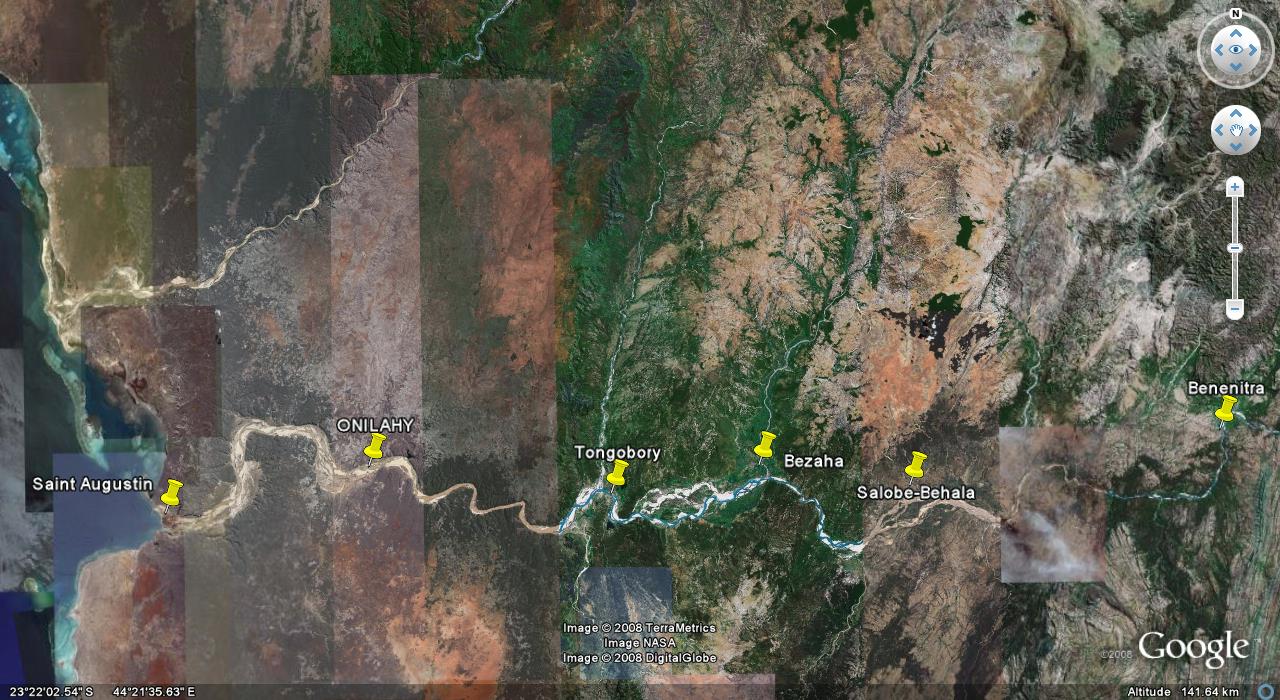1280x700 pixels.
Task: Tap the Tongobory placemark pin
Action: [617, 472]
